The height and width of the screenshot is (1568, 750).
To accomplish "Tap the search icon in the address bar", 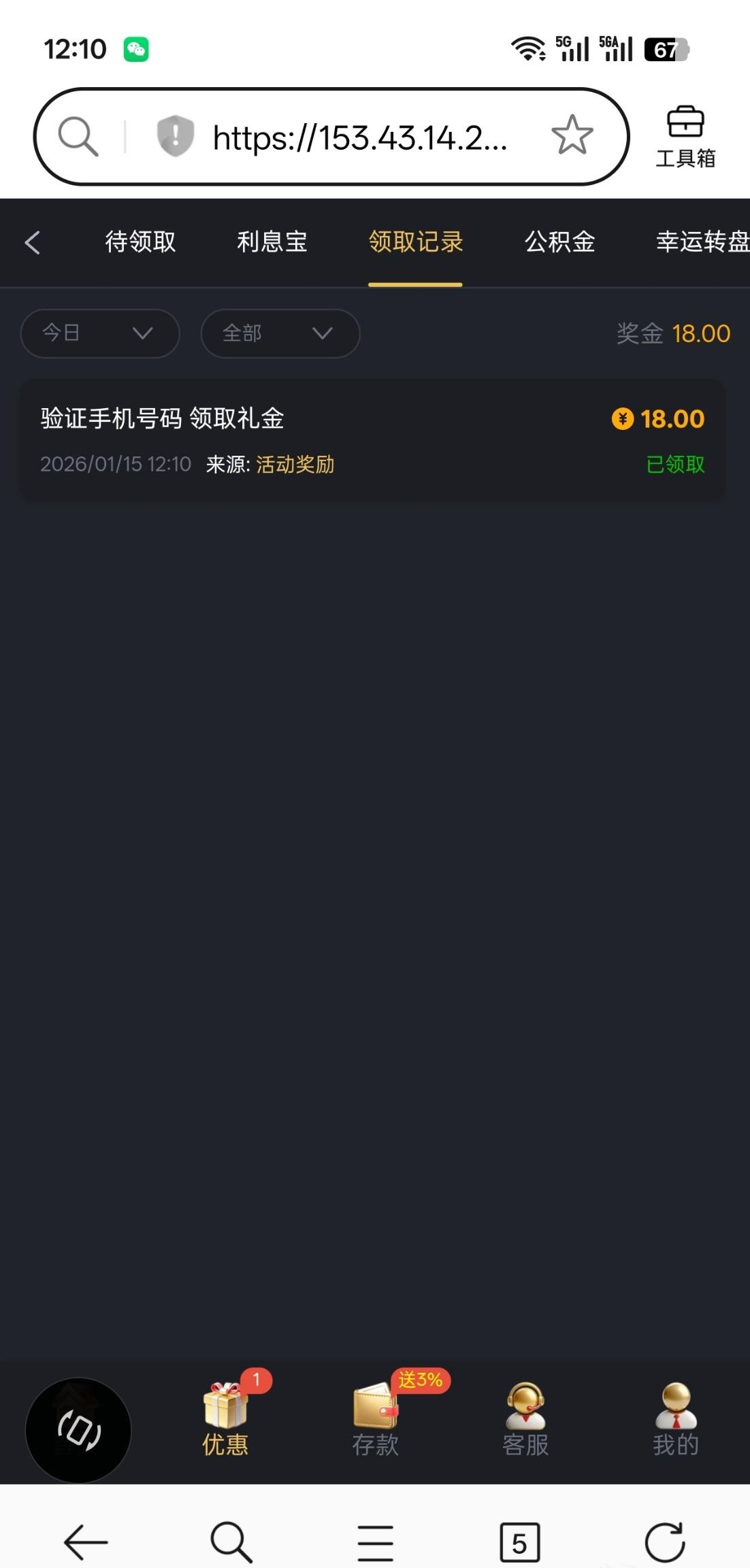I will (78, 136).
